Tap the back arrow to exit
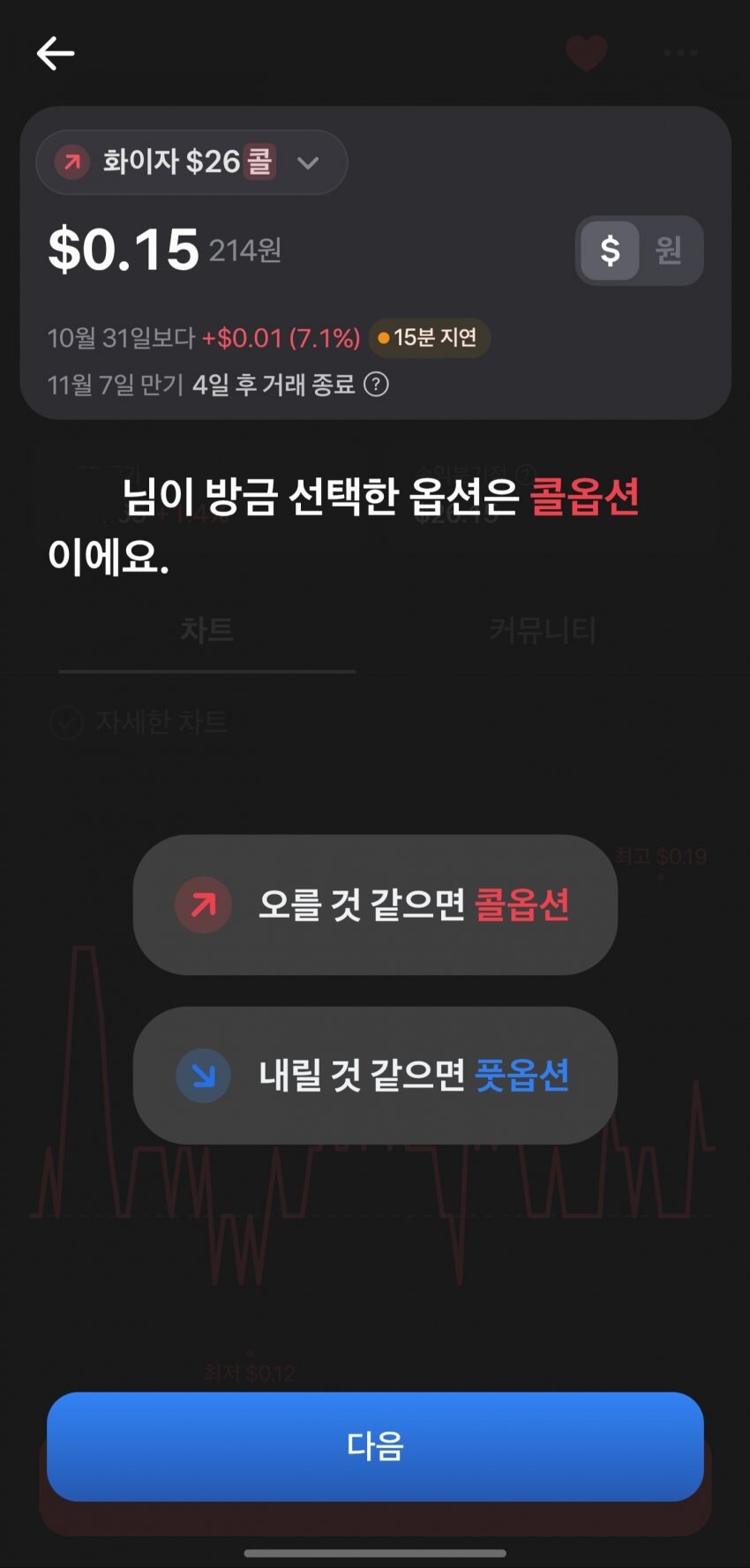The height and width of the screenshot is (1568, 750). 56,53
